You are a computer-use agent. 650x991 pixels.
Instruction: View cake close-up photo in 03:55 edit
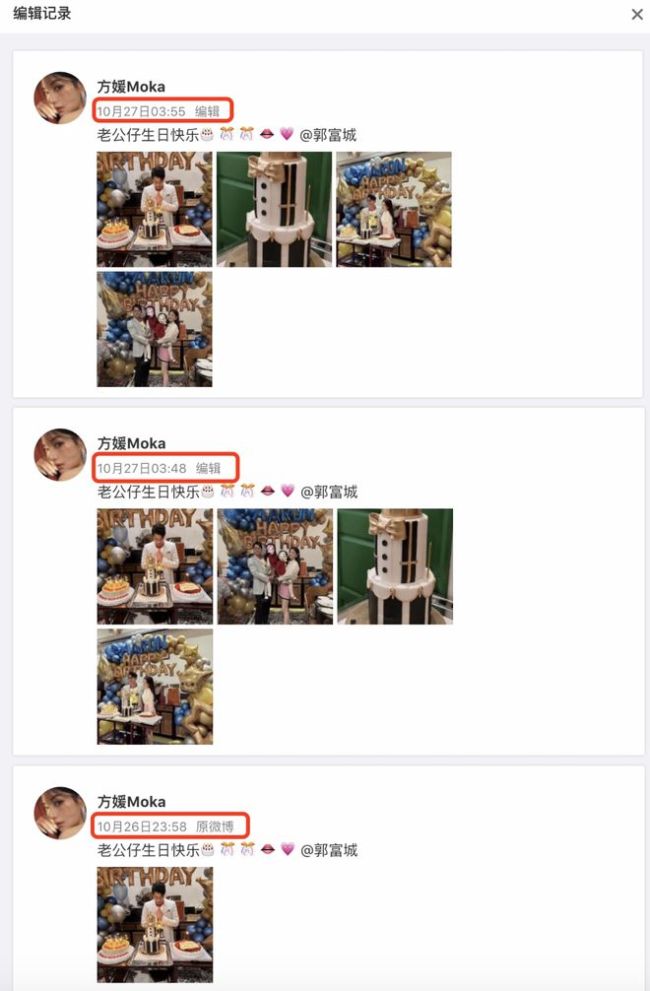(274, 209)
